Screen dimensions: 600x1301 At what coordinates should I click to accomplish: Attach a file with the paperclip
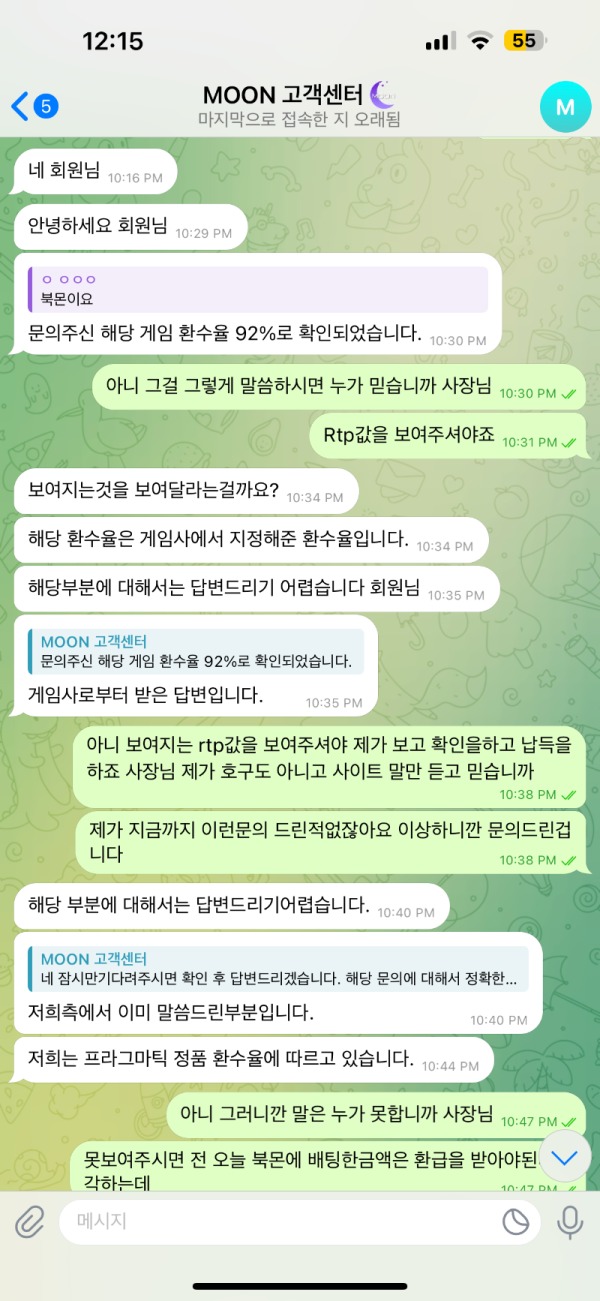pos(30,1221)
